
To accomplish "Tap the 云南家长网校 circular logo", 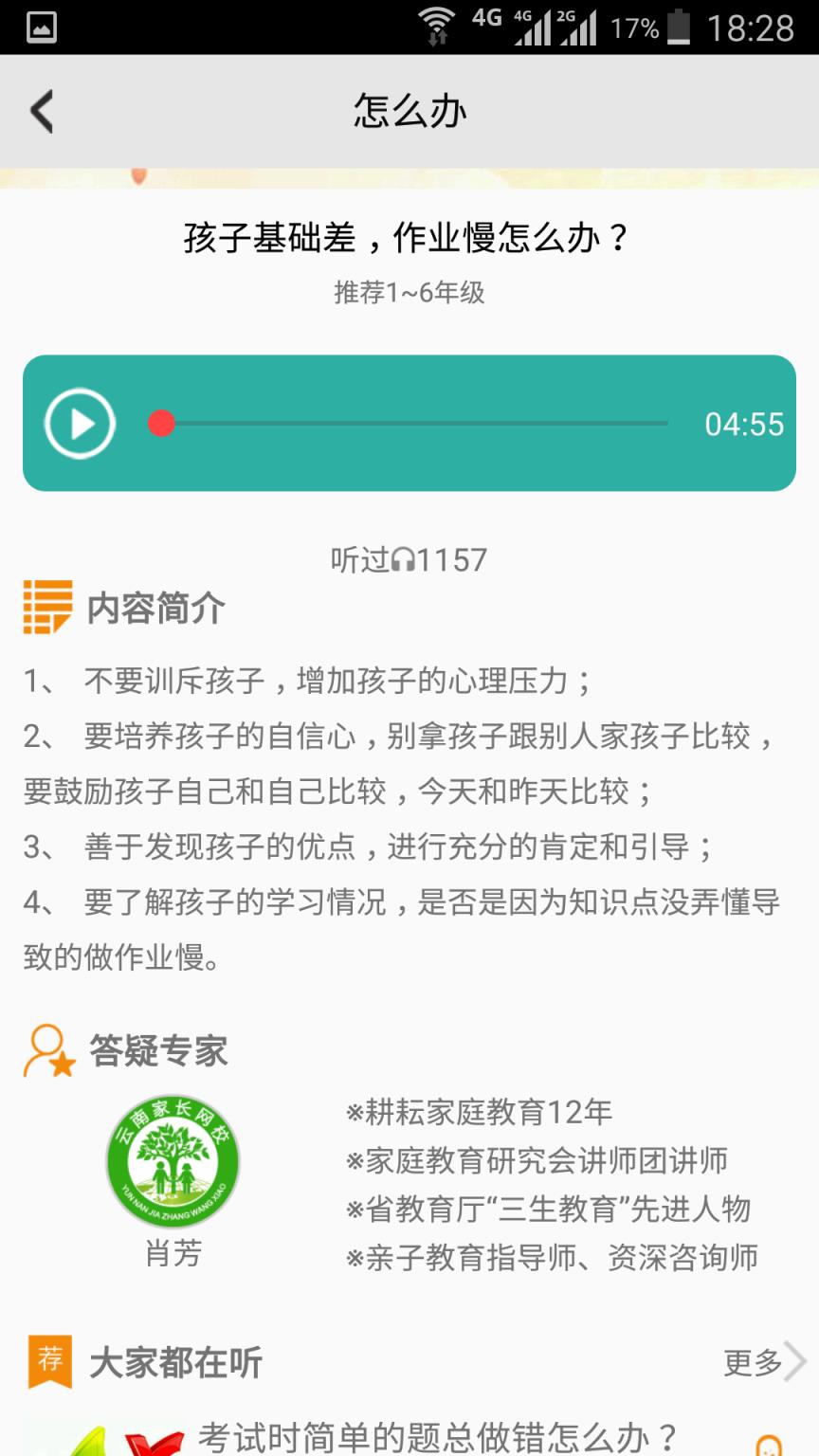I will [172, 1160].
